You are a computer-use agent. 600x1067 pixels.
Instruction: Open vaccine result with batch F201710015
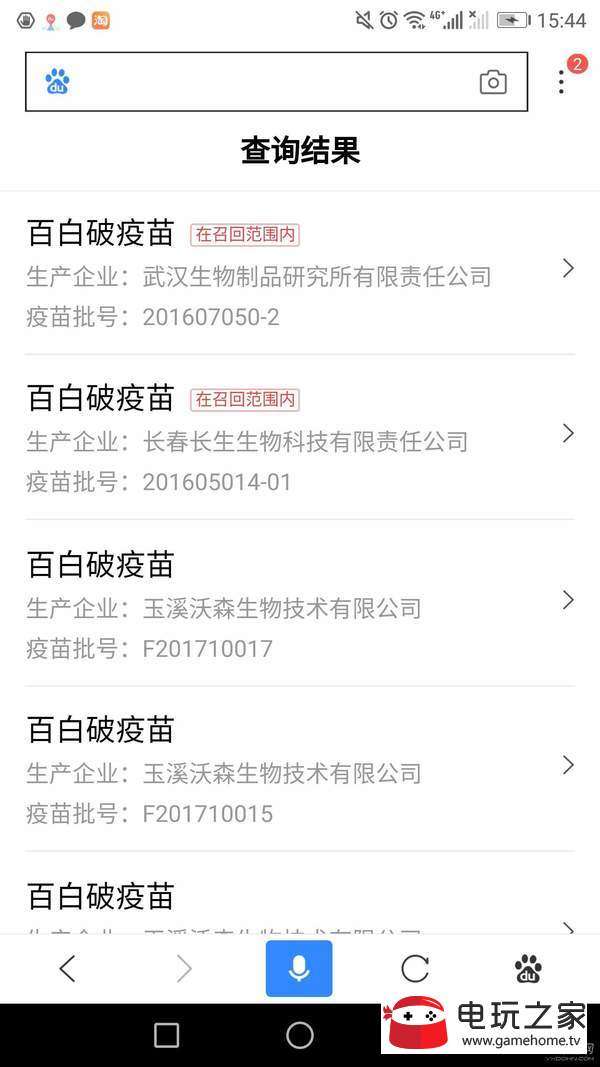pos(300,768)
